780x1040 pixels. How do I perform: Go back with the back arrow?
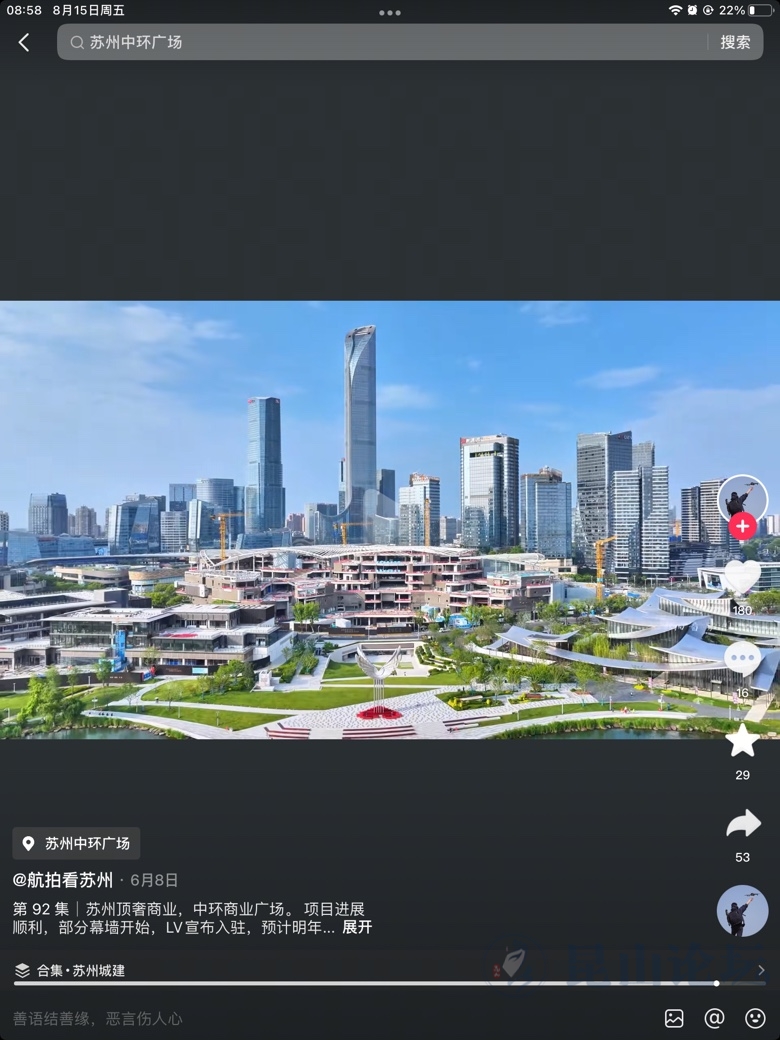click(24, 42)
